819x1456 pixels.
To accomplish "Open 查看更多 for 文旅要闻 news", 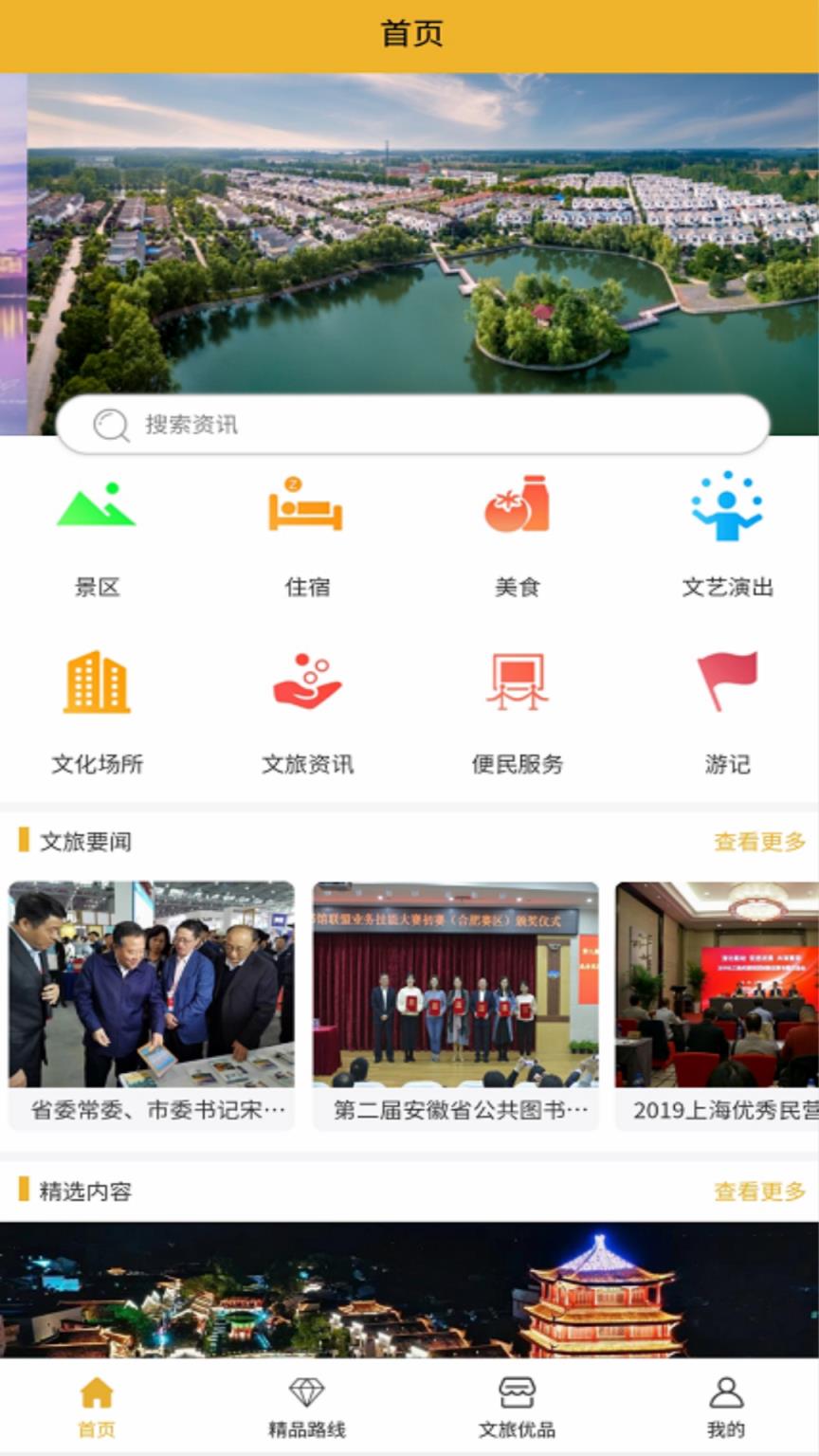I will tap(758, 840).
